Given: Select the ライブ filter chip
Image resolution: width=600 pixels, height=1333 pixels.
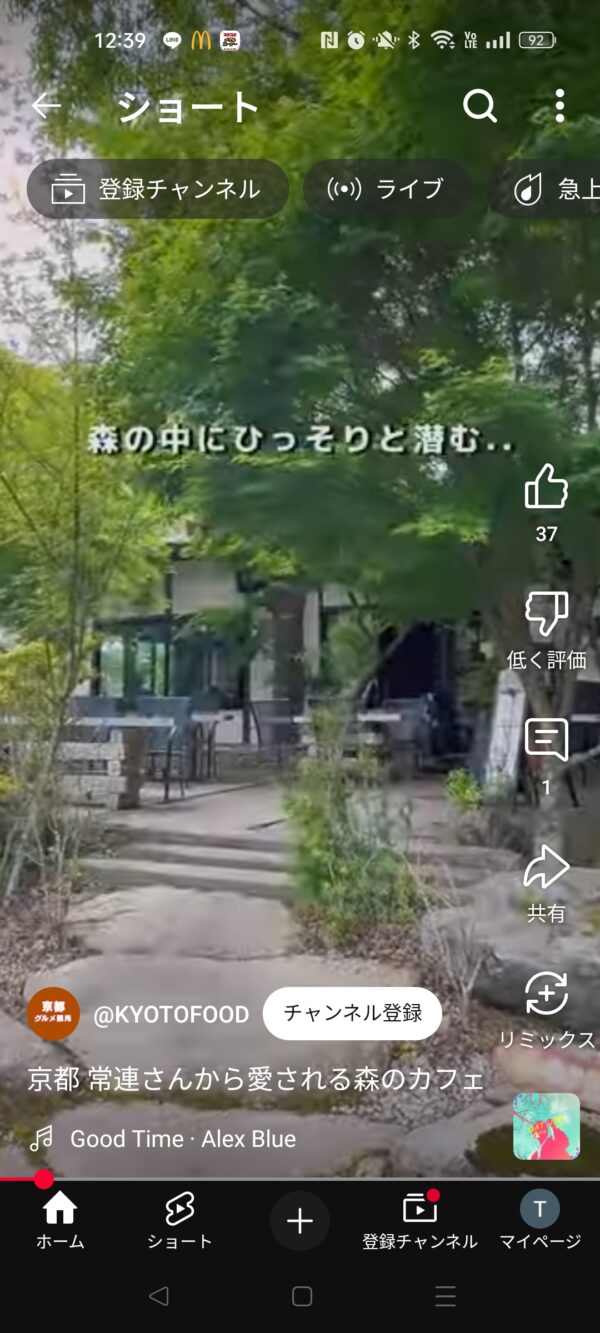Looking at the screenshot, I should click(387, 189).
